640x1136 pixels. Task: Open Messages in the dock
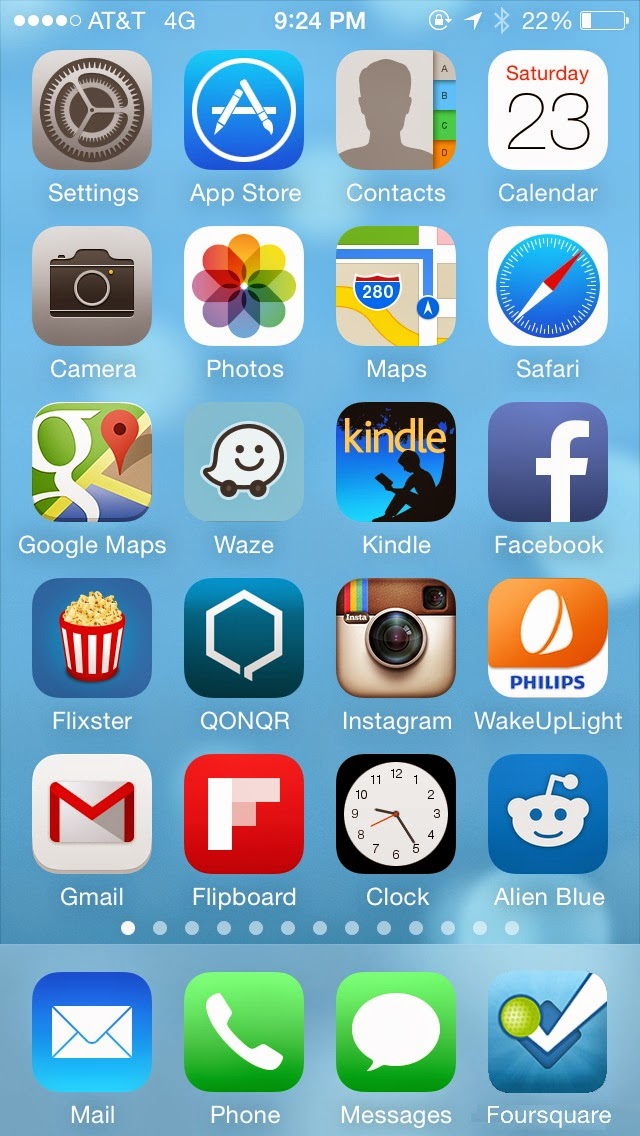[x=396, y=1032]
